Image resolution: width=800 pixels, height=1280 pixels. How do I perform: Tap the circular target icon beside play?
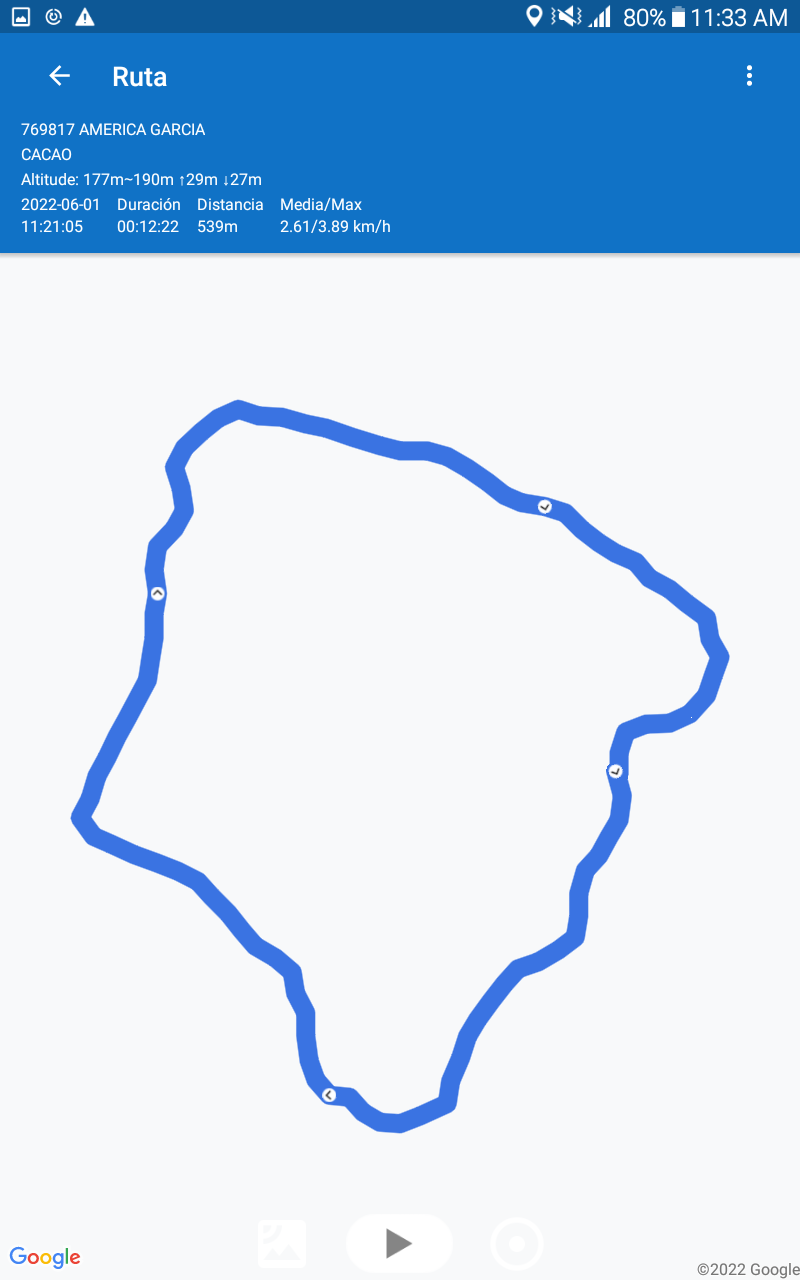pos(517,1244)
